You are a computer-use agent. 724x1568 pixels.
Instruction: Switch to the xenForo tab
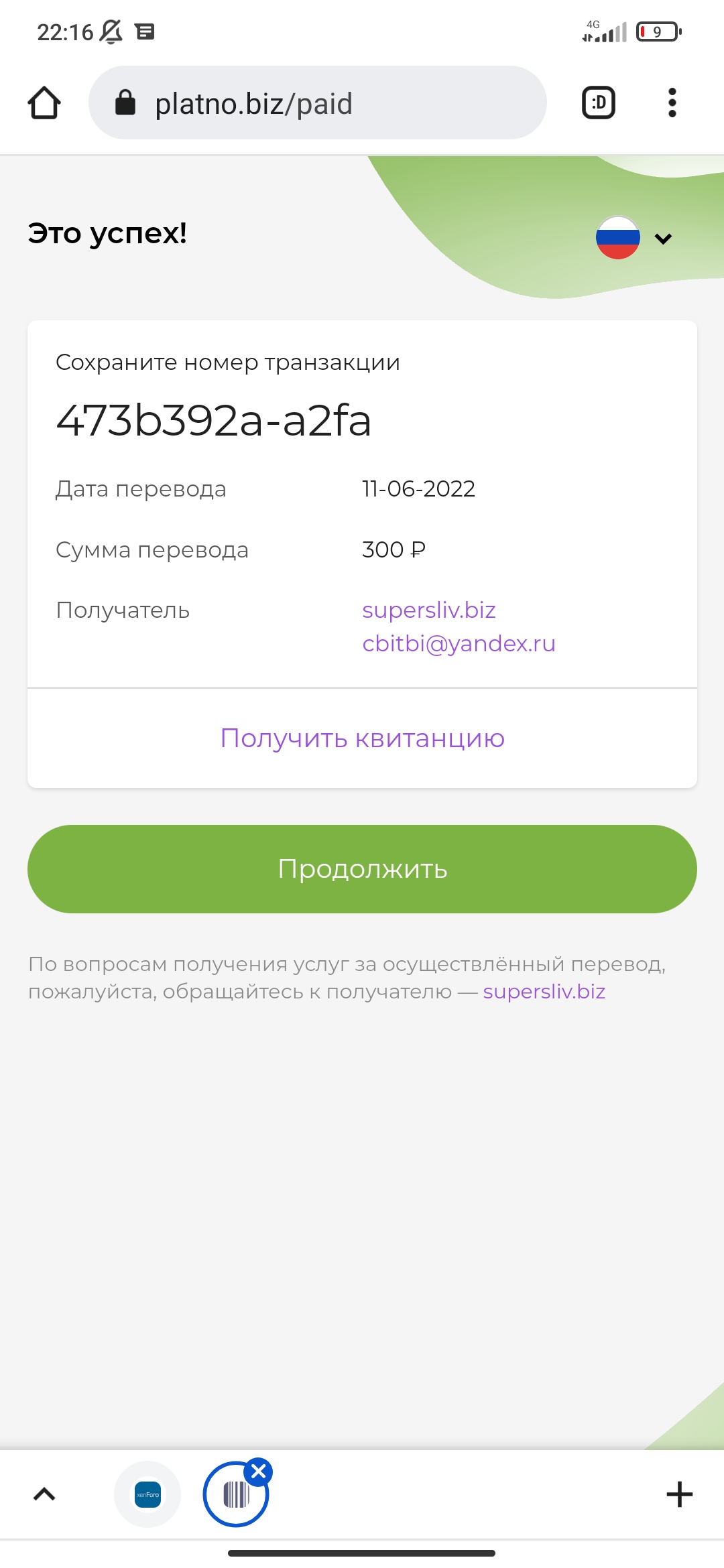147,1494
